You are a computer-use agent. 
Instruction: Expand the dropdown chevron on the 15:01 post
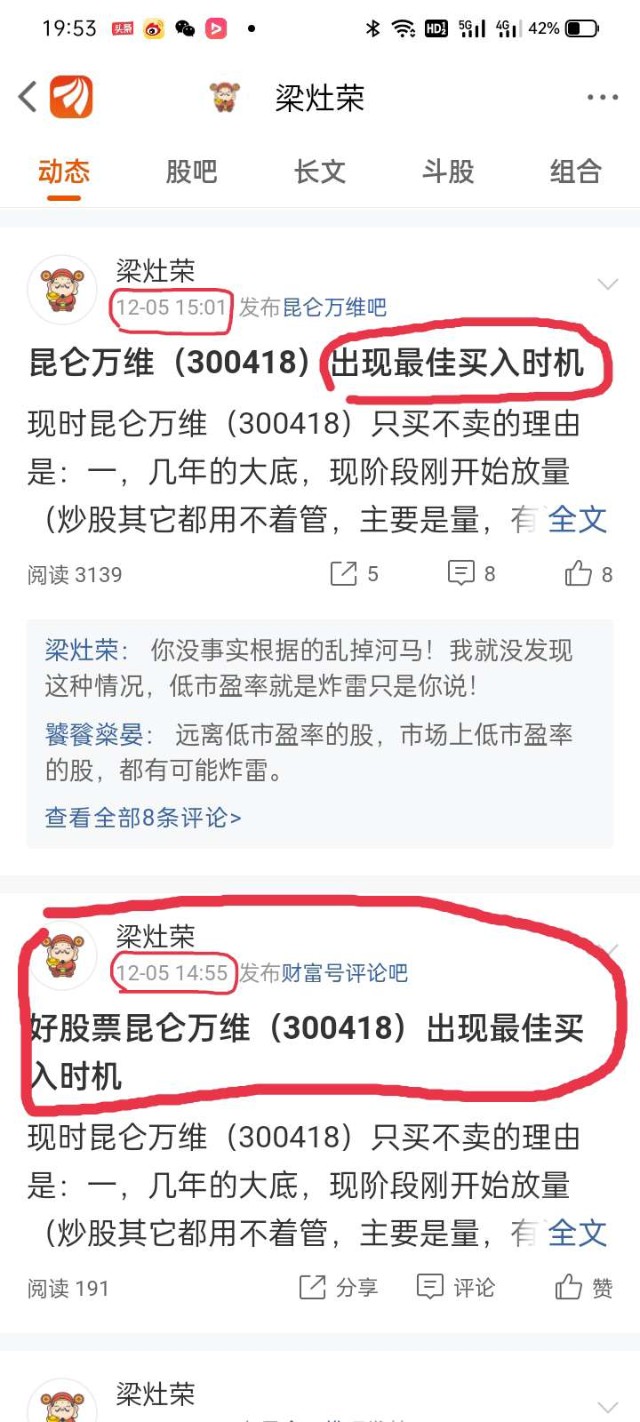click(607, 285)
